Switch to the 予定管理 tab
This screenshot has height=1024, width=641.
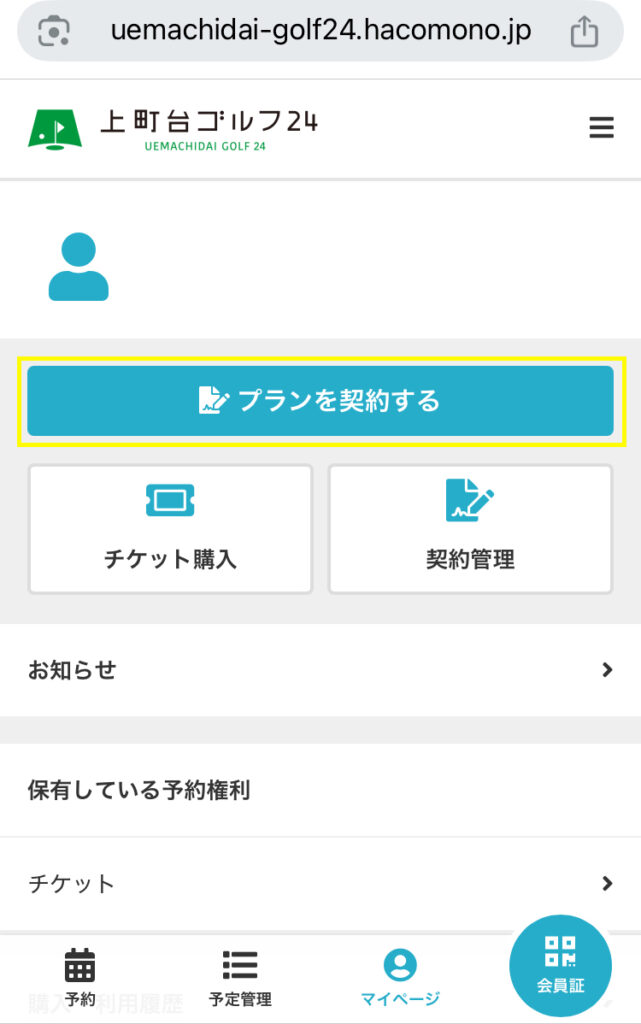pos(240,977)
